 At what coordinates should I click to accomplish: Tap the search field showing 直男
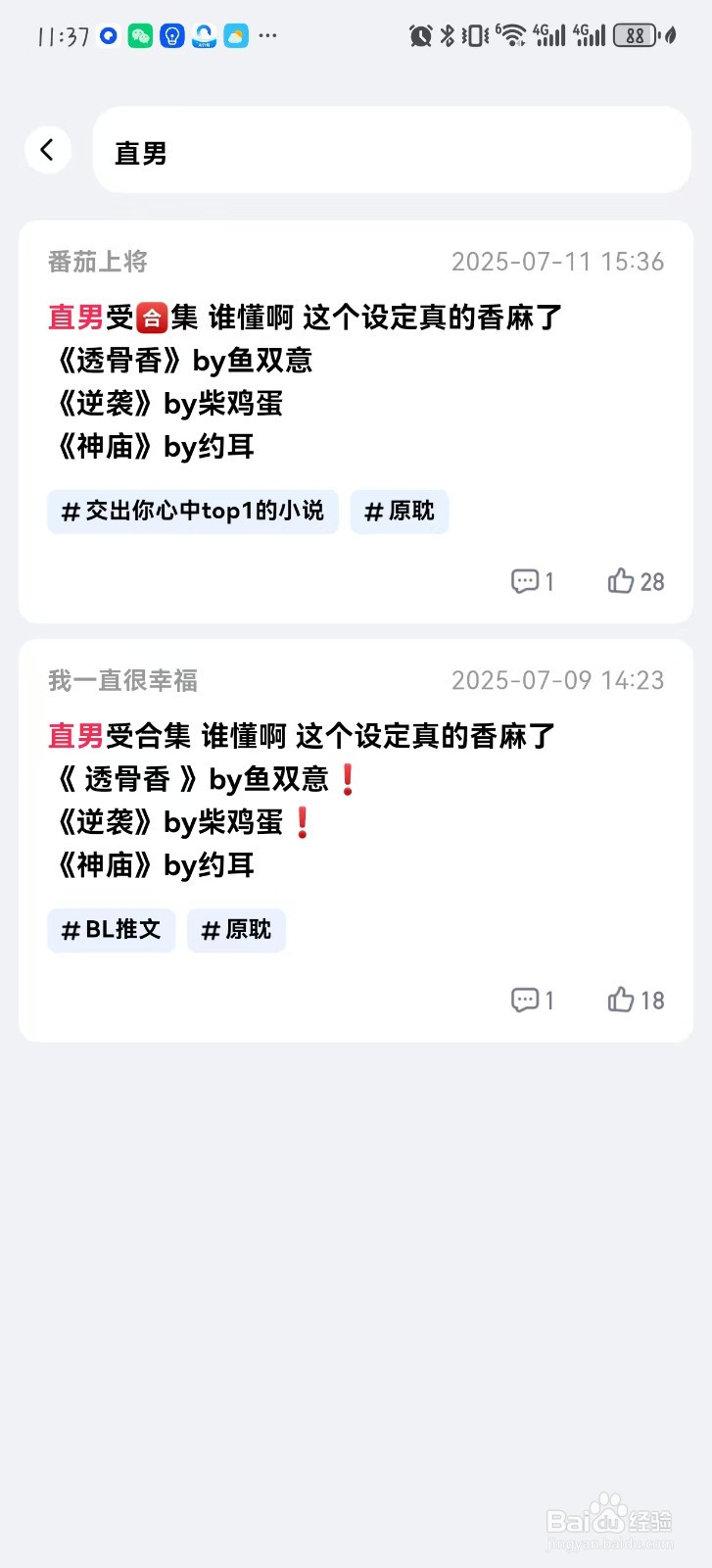[x=392, y=149]
